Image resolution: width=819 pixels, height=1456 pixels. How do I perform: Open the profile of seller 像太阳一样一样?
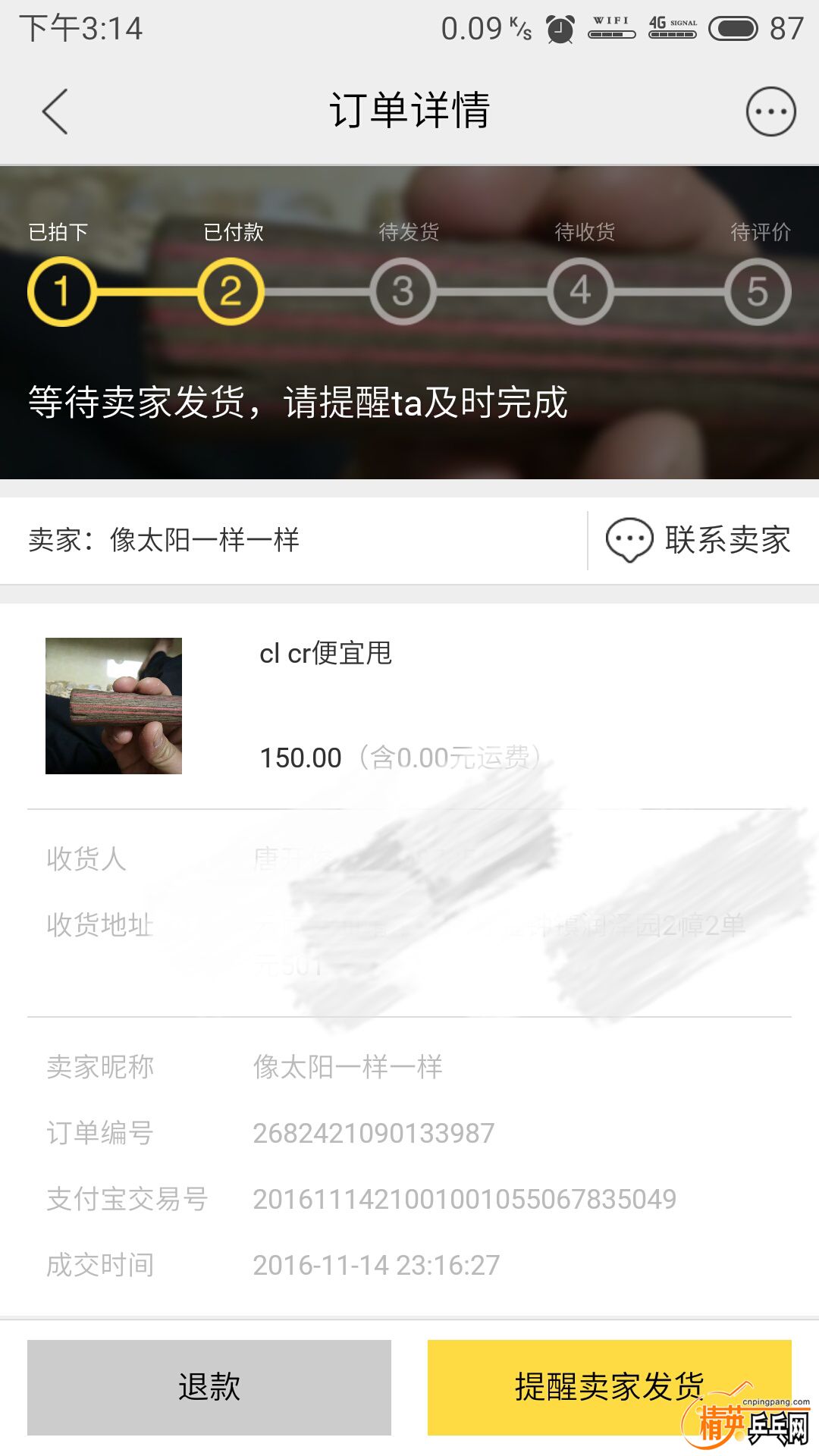[203, 540]
